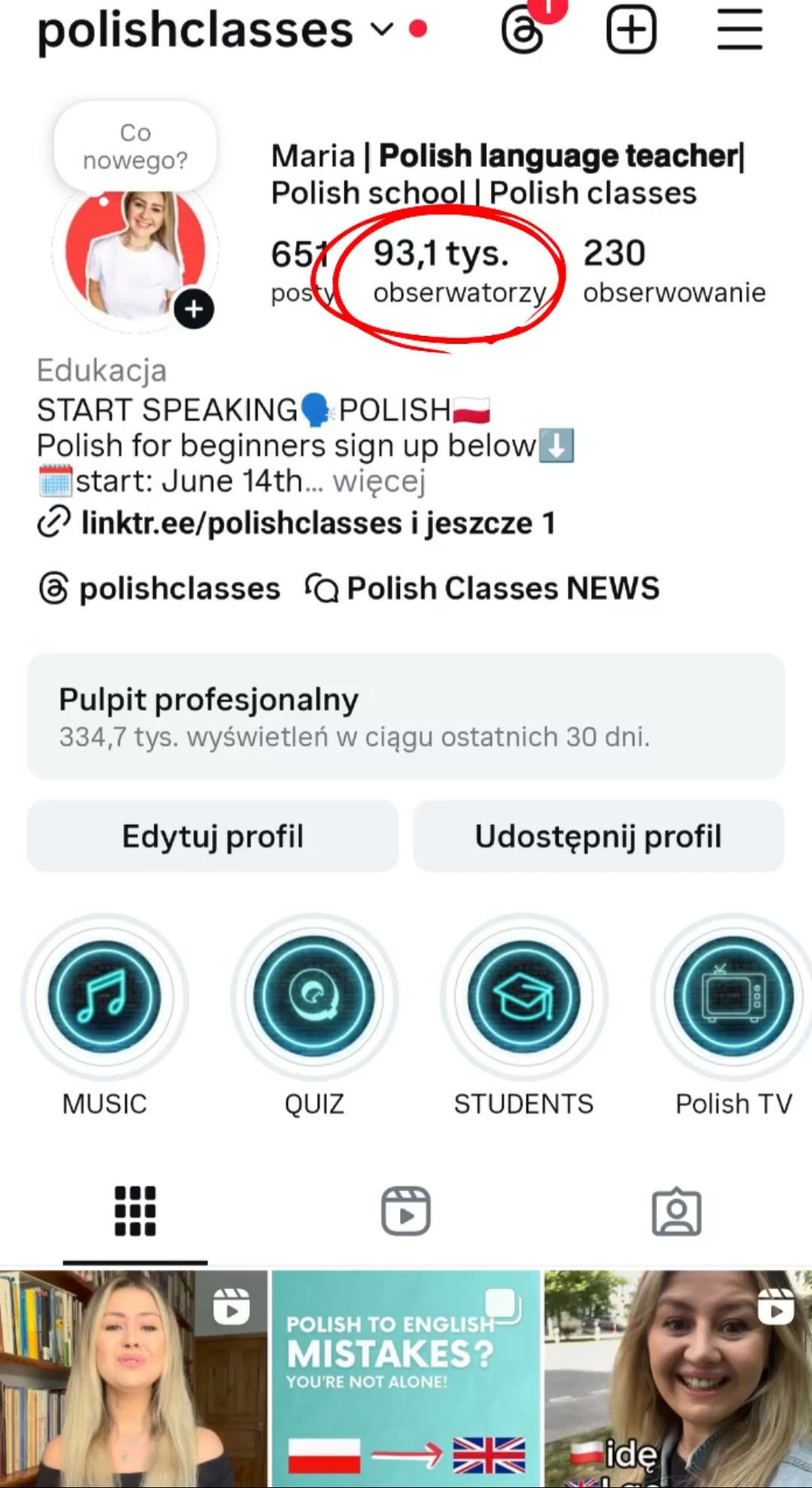Screen dimensions: 812x1488
Task: View the 230 obserwowanie list
Action: [674, 271]
